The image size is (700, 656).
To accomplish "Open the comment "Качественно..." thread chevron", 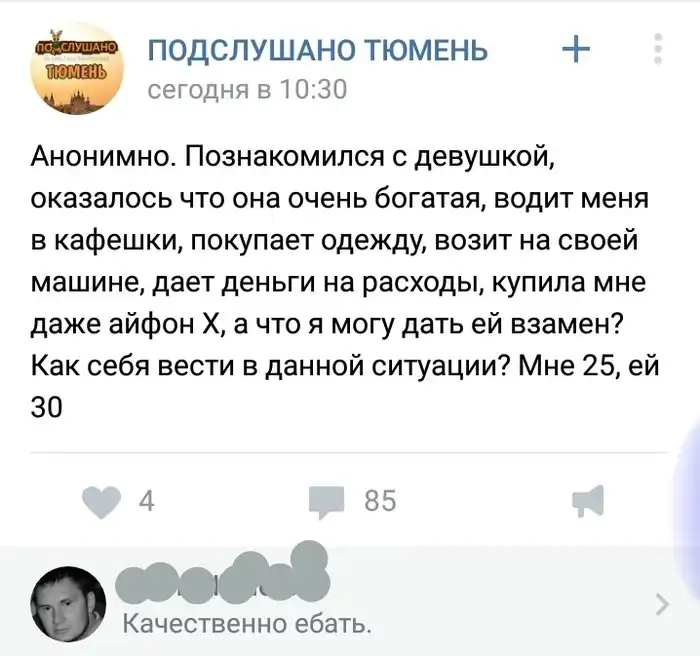I will (x=662, y=603).
